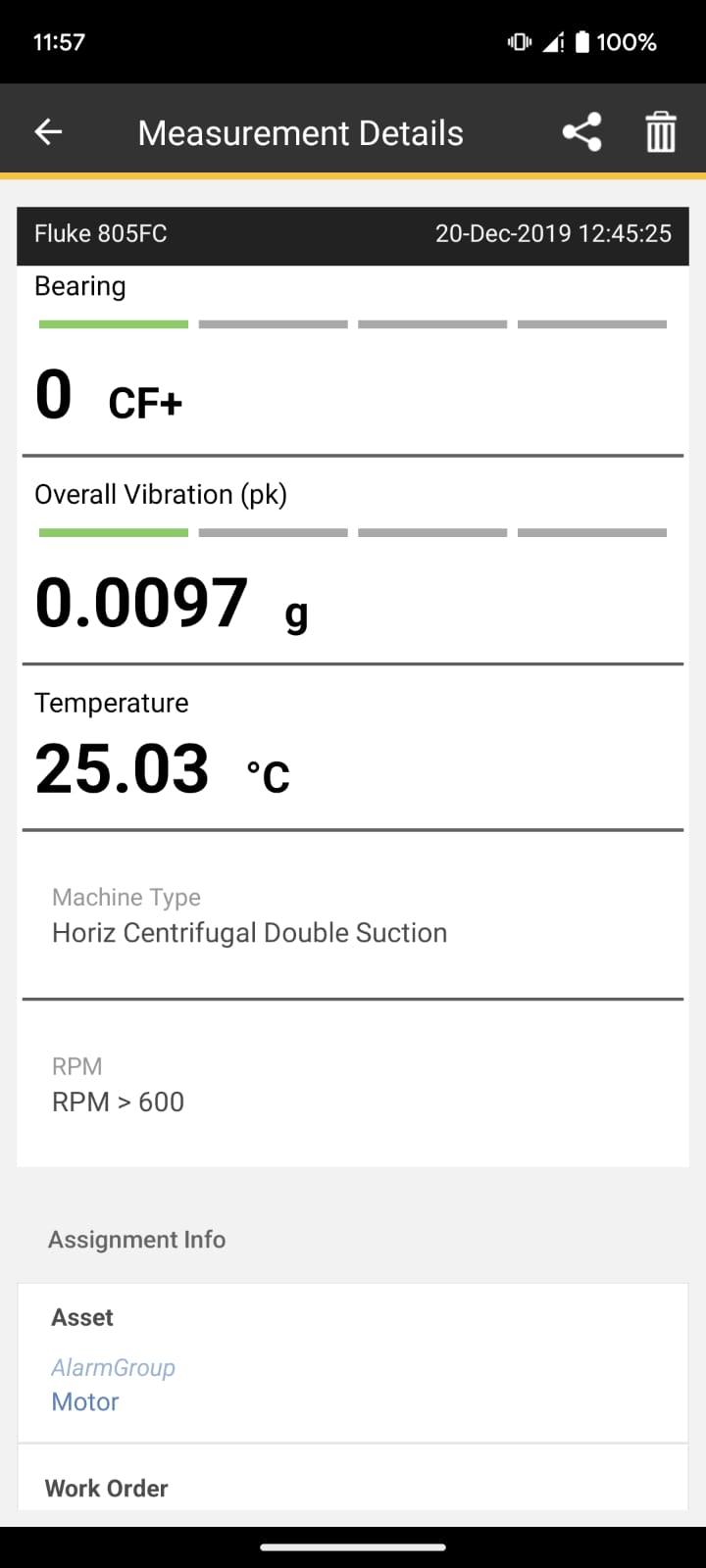The image size is (706, 1568).
Task: Open the Motor asset link
Action: pyautogui.click(x=85, y=1401)
